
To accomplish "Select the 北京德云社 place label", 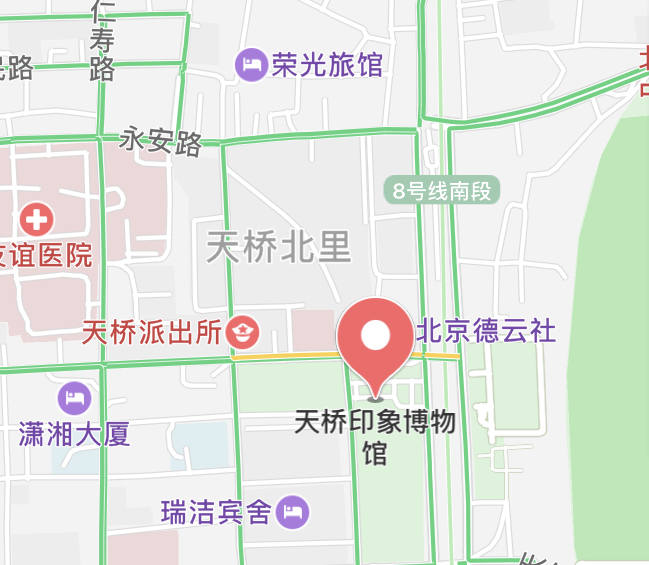I will pyautogui.click(x=486, y=331).
